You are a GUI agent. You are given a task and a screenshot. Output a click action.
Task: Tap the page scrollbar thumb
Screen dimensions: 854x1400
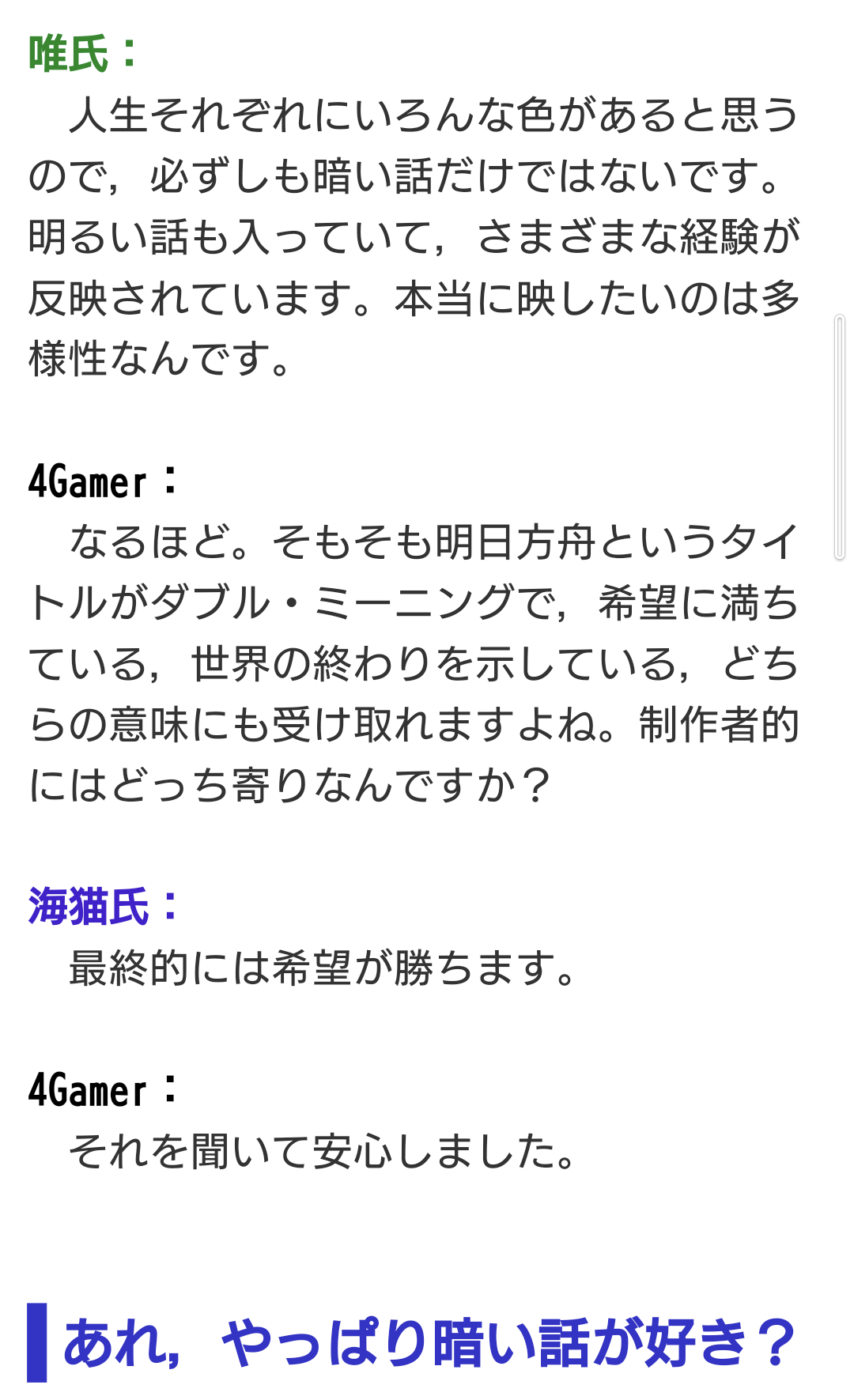pos(840,437)
